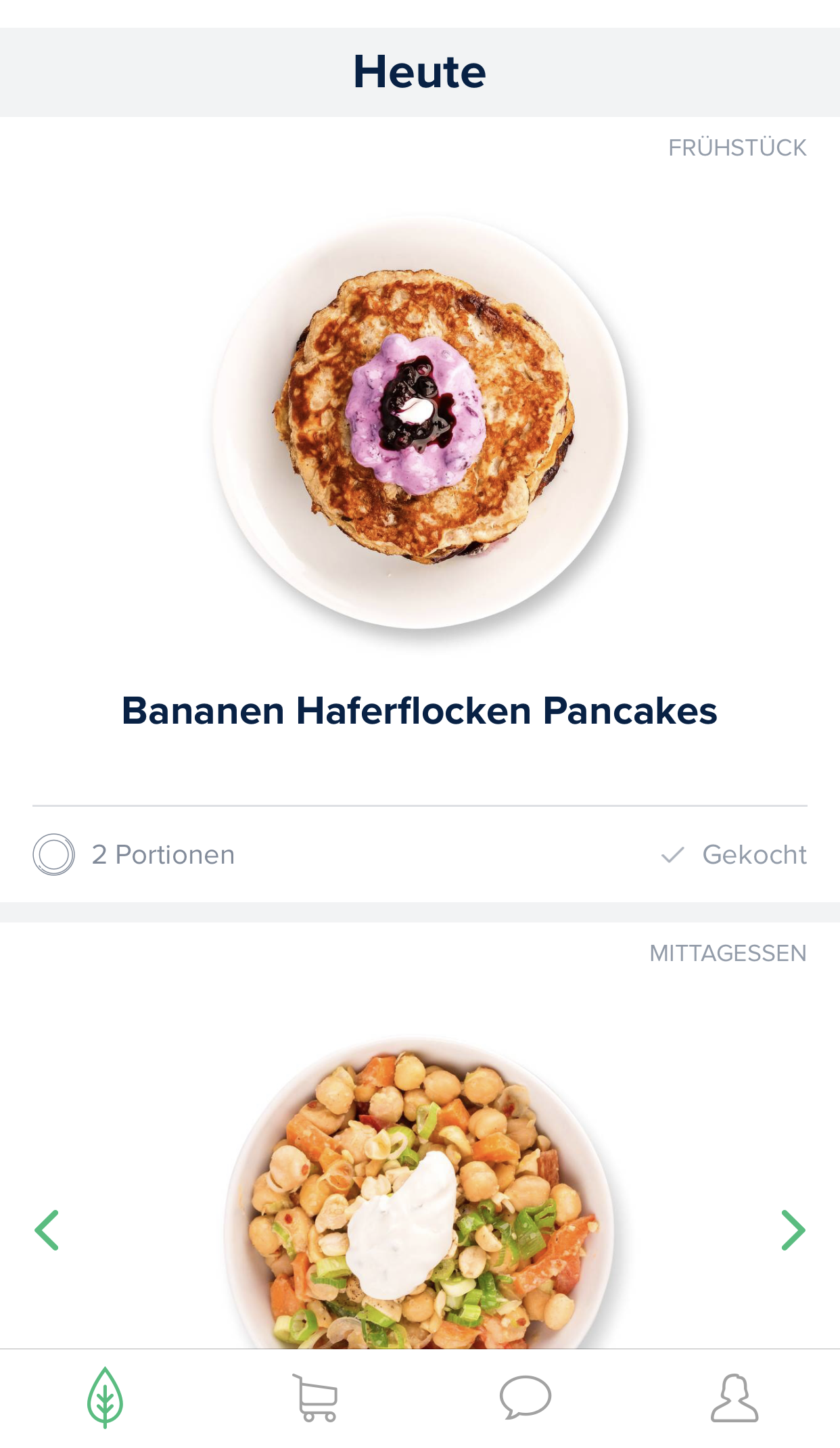Select the FRÜHSTÜCK section header
Viewport: 840px width, 1448px height.
(737, 147)
